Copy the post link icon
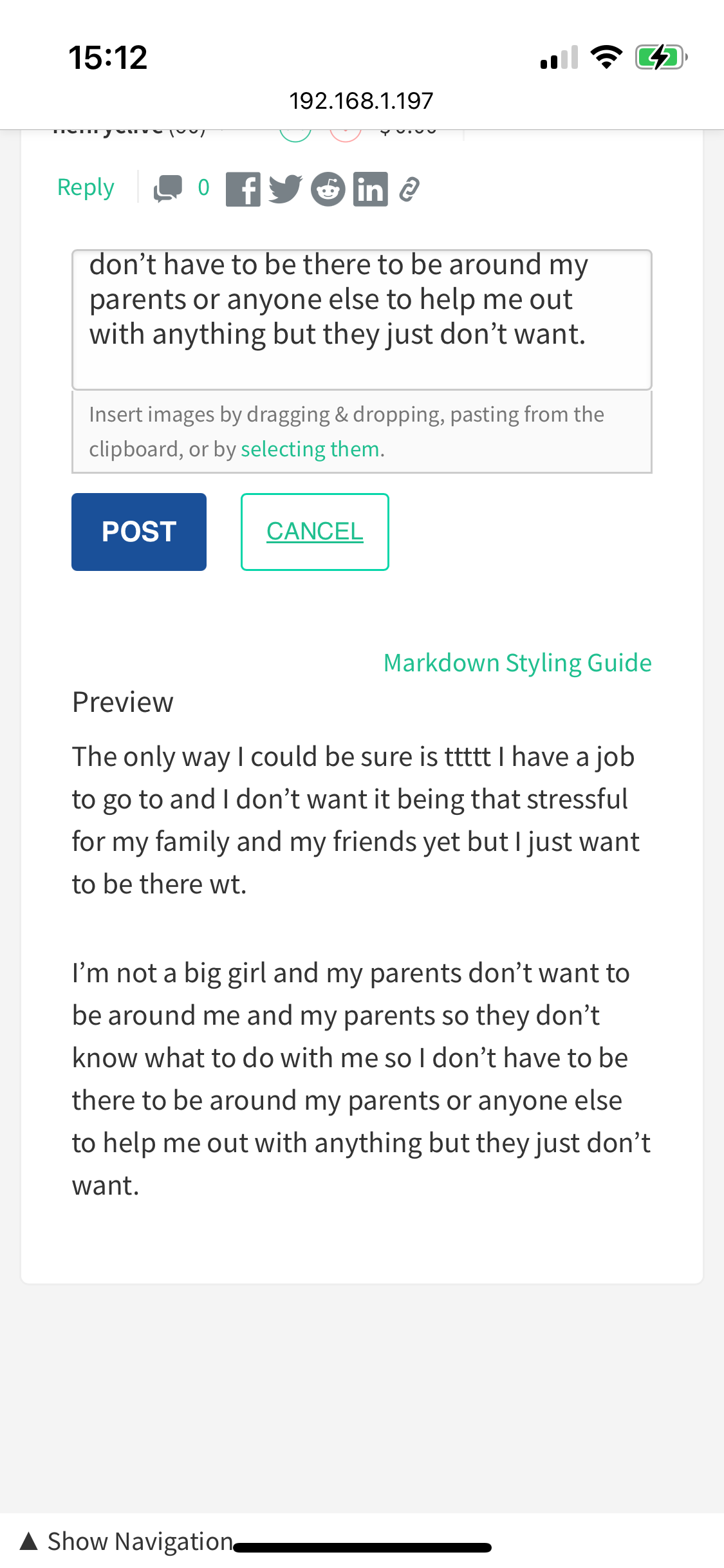This screenshot has height=1568, width=724. pyautogui.click(x=409, y=190)
